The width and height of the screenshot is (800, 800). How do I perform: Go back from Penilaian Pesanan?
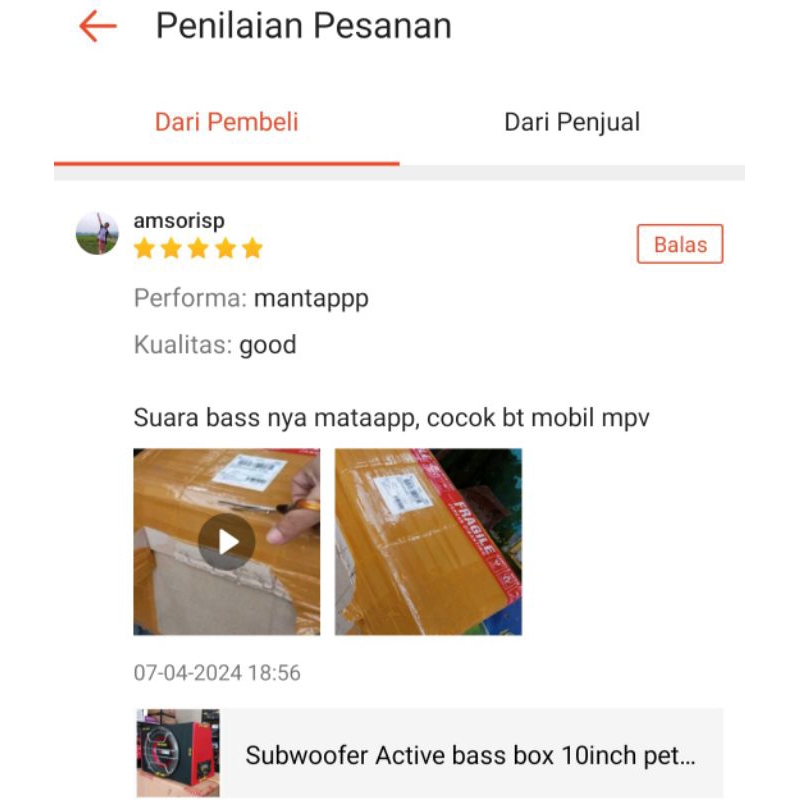98,27
